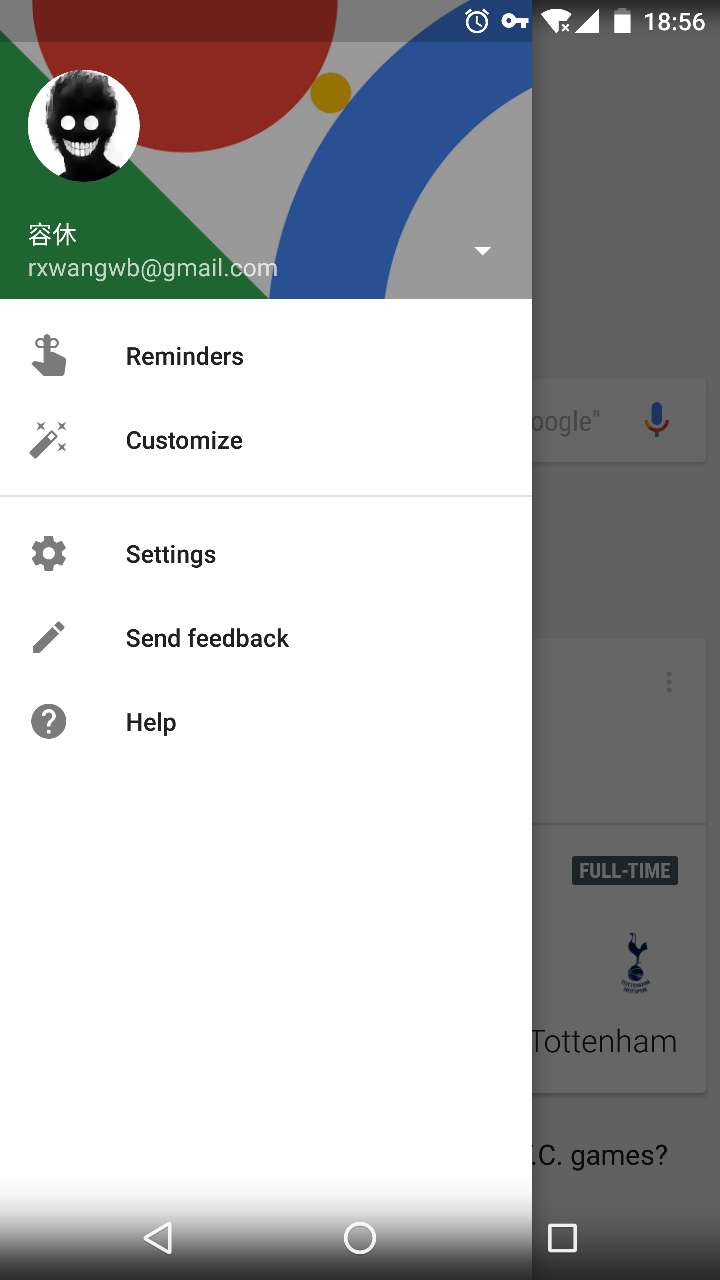
Task: Go to Settings
Action: [x=170, y=555]
